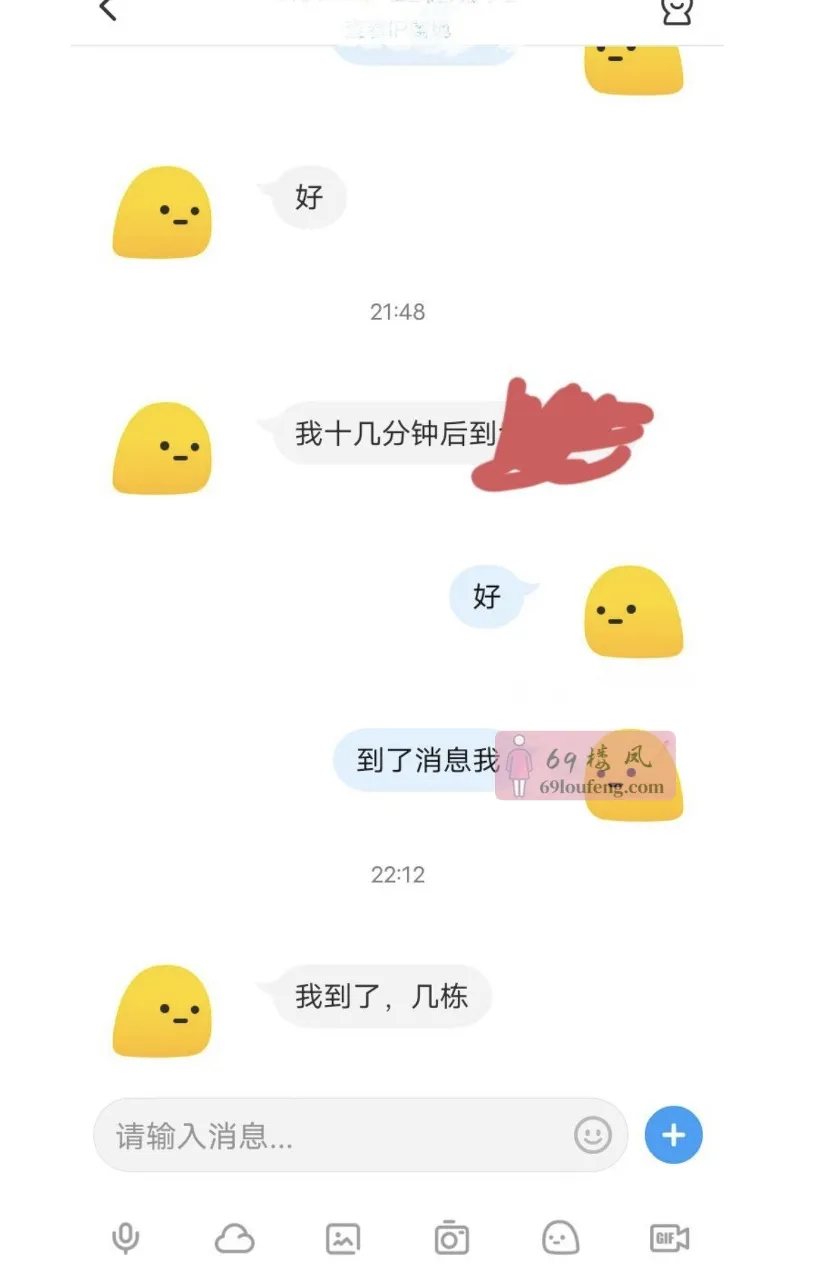This screenshot has width=822, height=1280.
Task: Click the 请输入消息 input field
Action: [300, 1135]
